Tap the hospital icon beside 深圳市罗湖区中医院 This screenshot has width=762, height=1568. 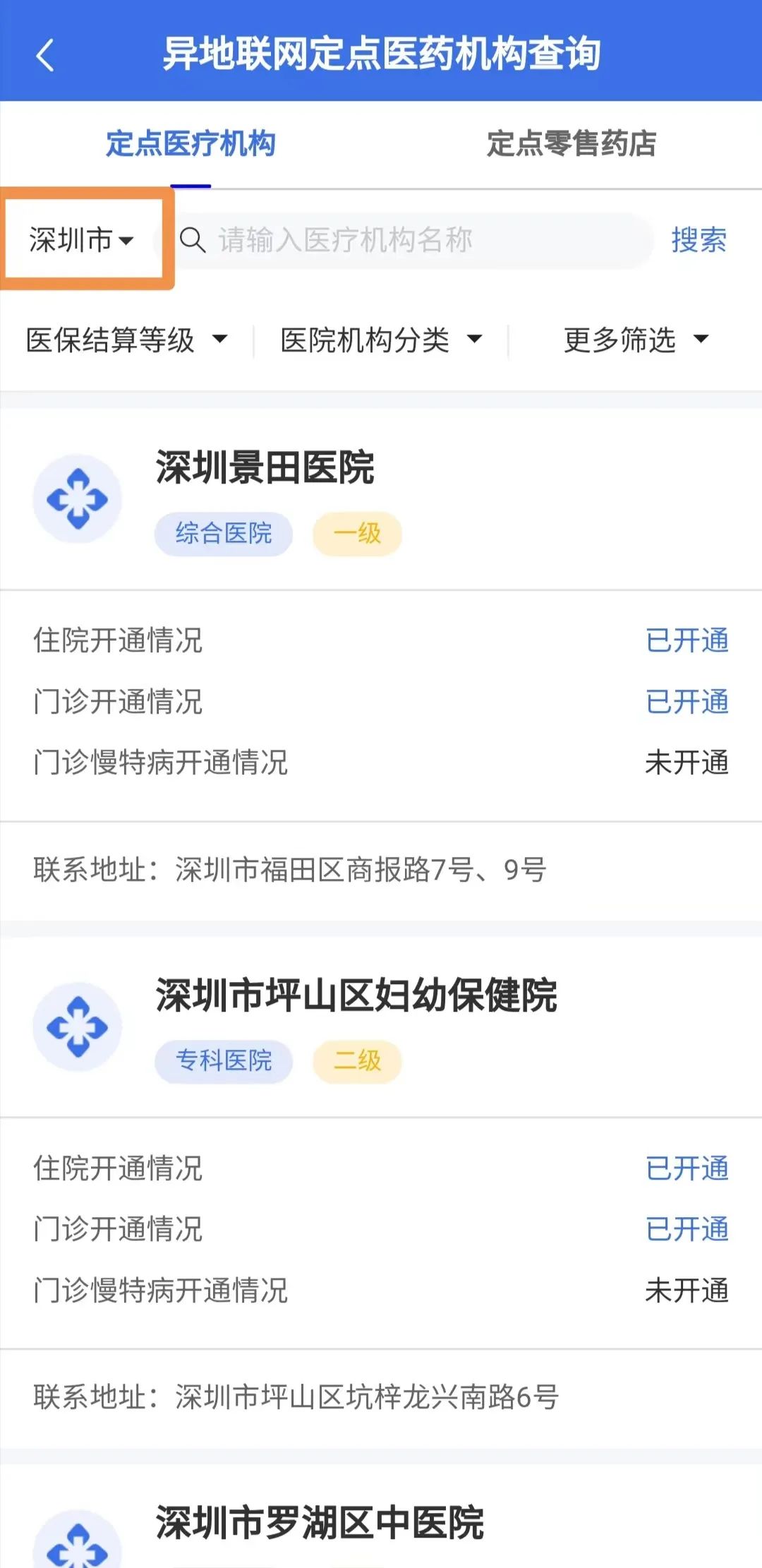78,1553
